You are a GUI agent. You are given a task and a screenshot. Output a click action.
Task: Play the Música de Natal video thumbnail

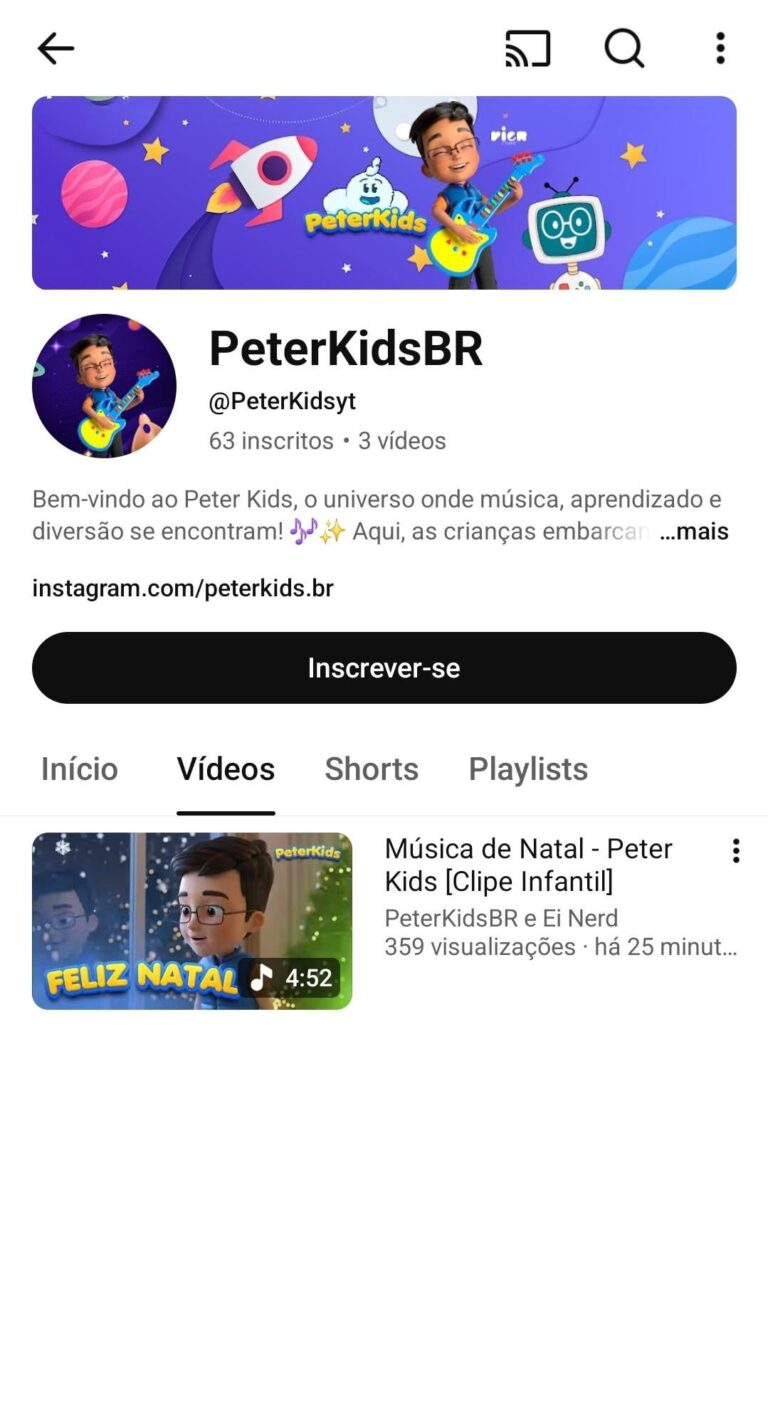click(x=192, y=921)
